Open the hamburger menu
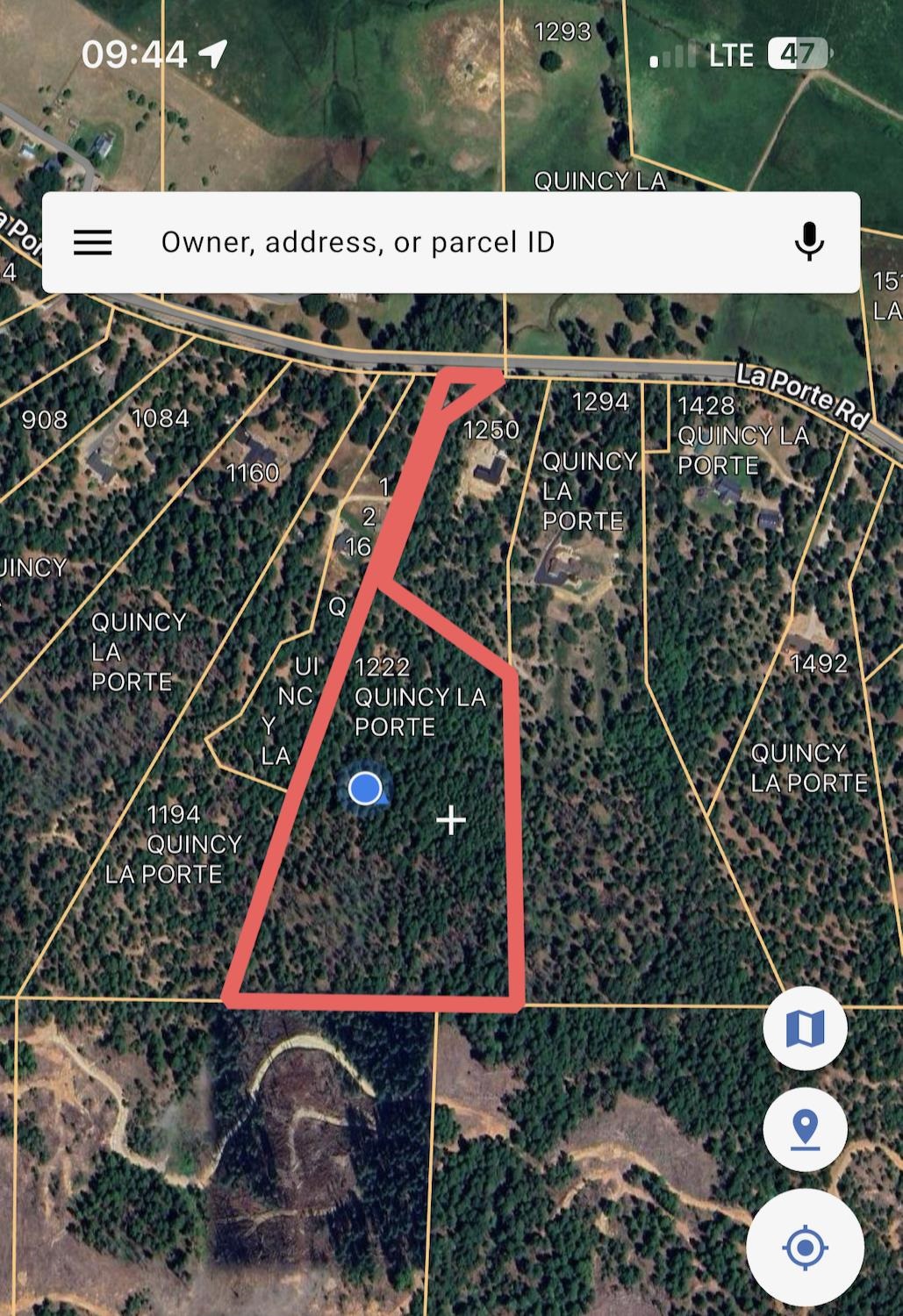 click(x=92, y=242)
